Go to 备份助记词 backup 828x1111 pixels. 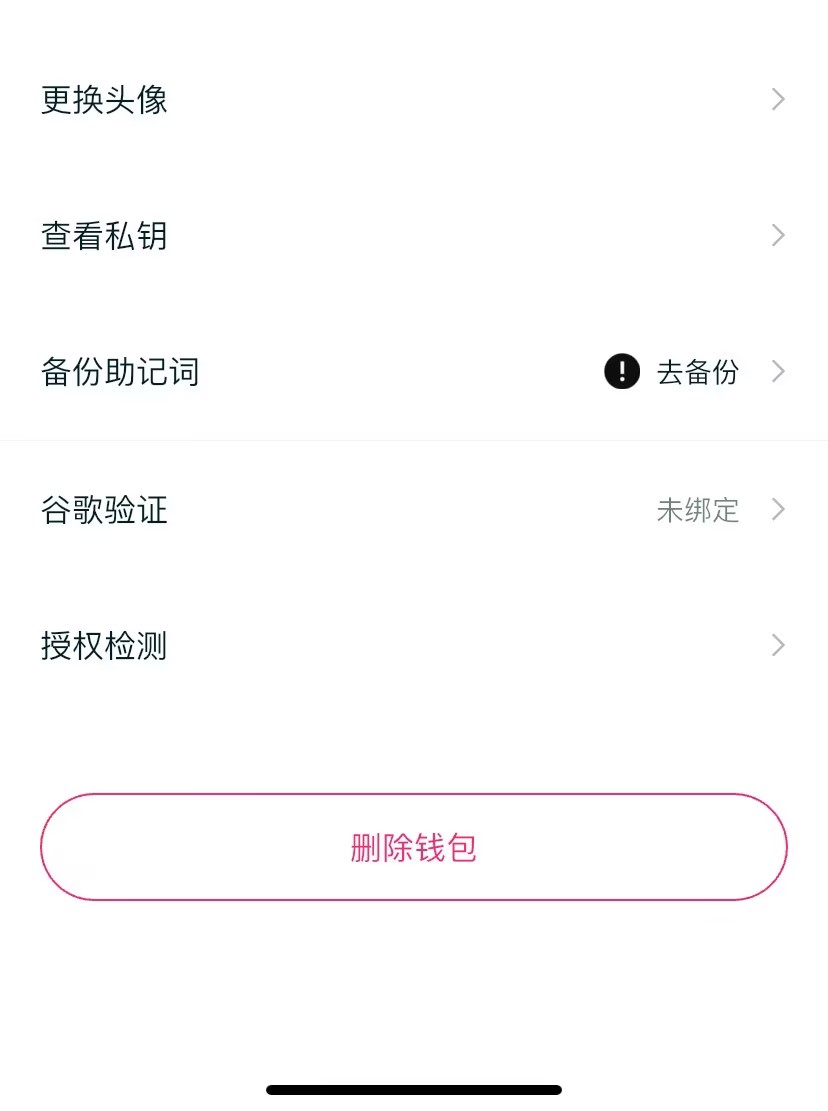tap(413, 372)
